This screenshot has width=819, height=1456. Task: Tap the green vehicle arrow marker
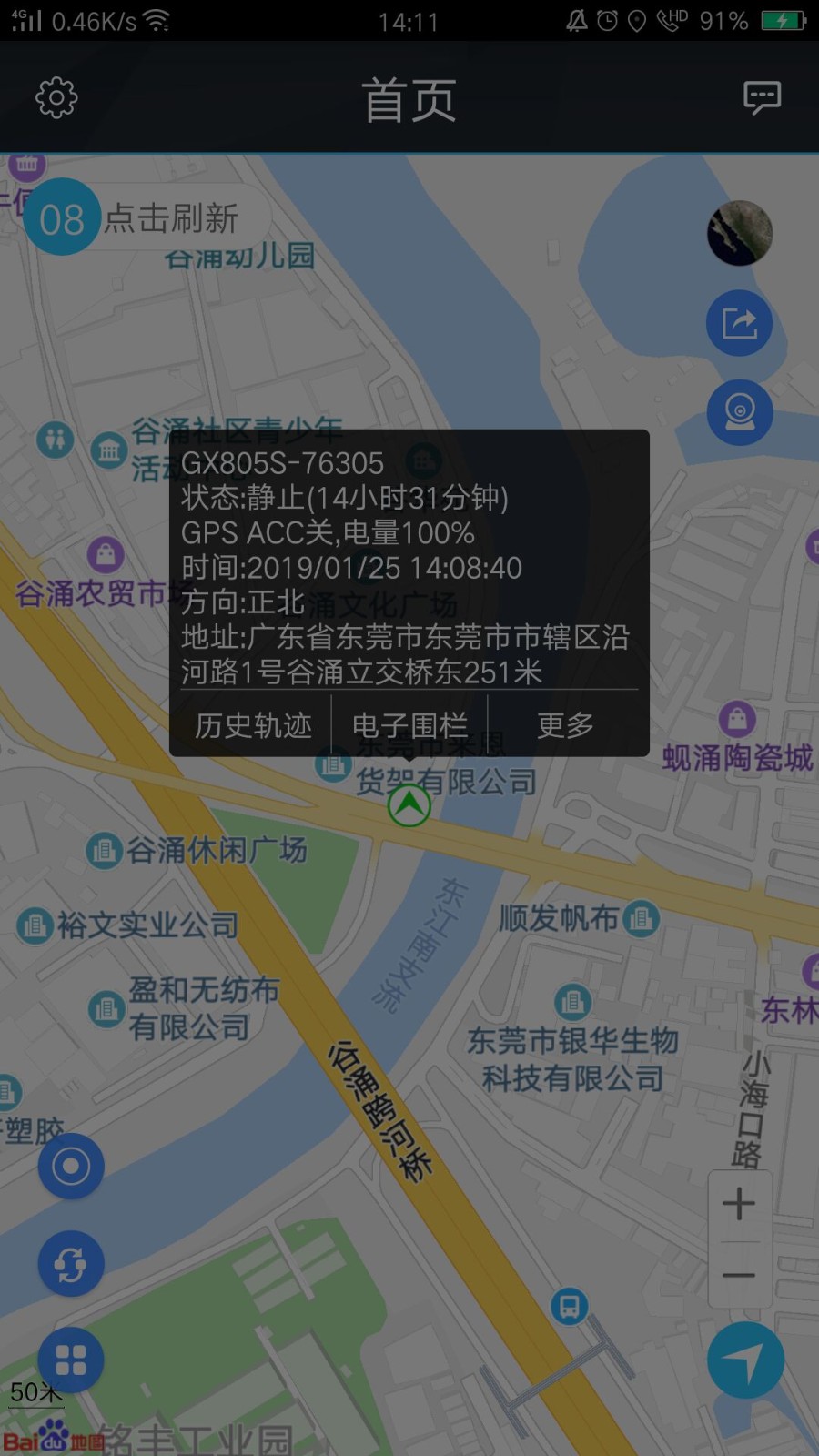[409, 804]
